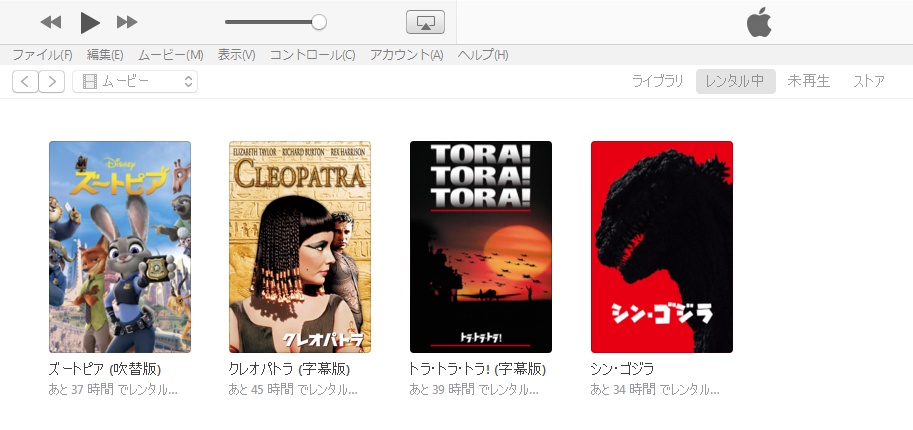Start playback with the play button
The height and width of the screenshot is (430, 913).
pyautogui.click(x=90, y=22)
